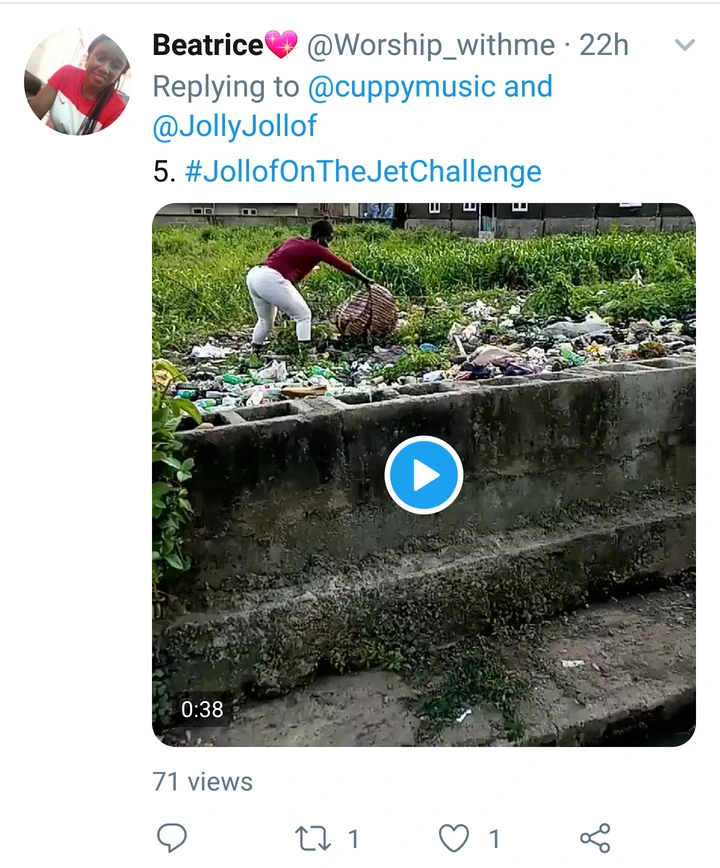Expand the tweet options dropdown arrow
Viewport: 720px width, 868px height.
coord(685,45)
